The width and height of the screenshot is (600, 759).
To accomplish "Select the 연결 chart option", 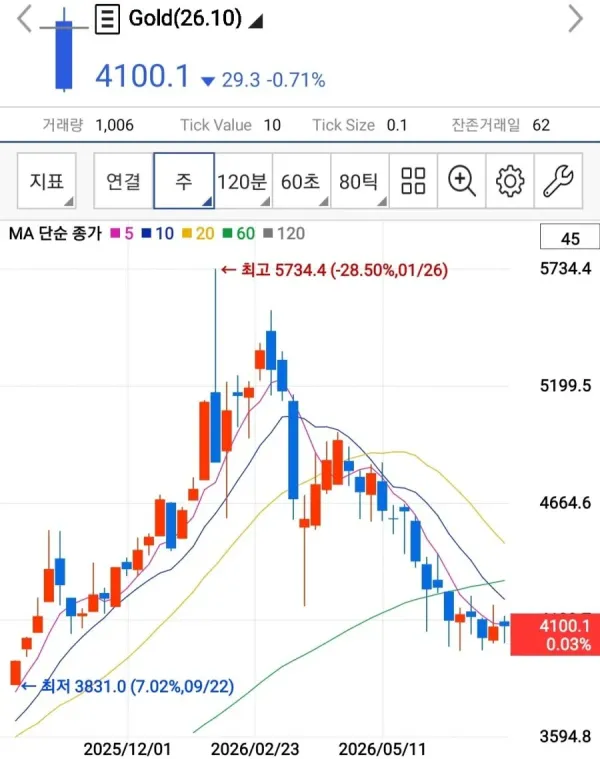I will point(124,181).
